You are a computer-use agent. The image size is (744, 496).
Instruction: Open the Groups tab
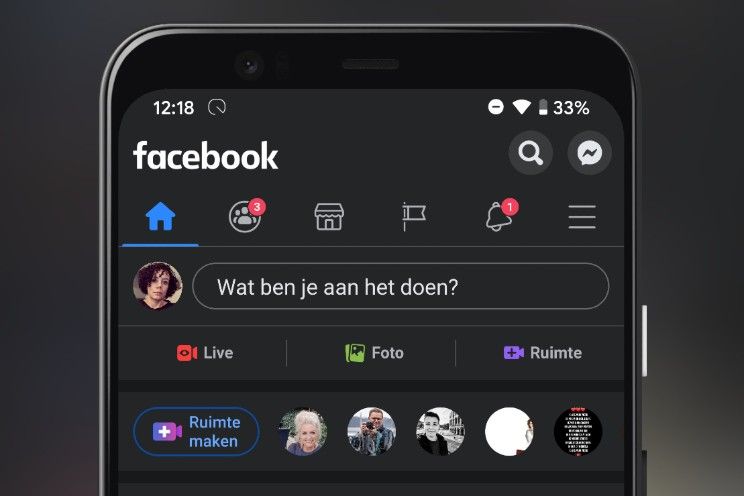coord(245,216)
